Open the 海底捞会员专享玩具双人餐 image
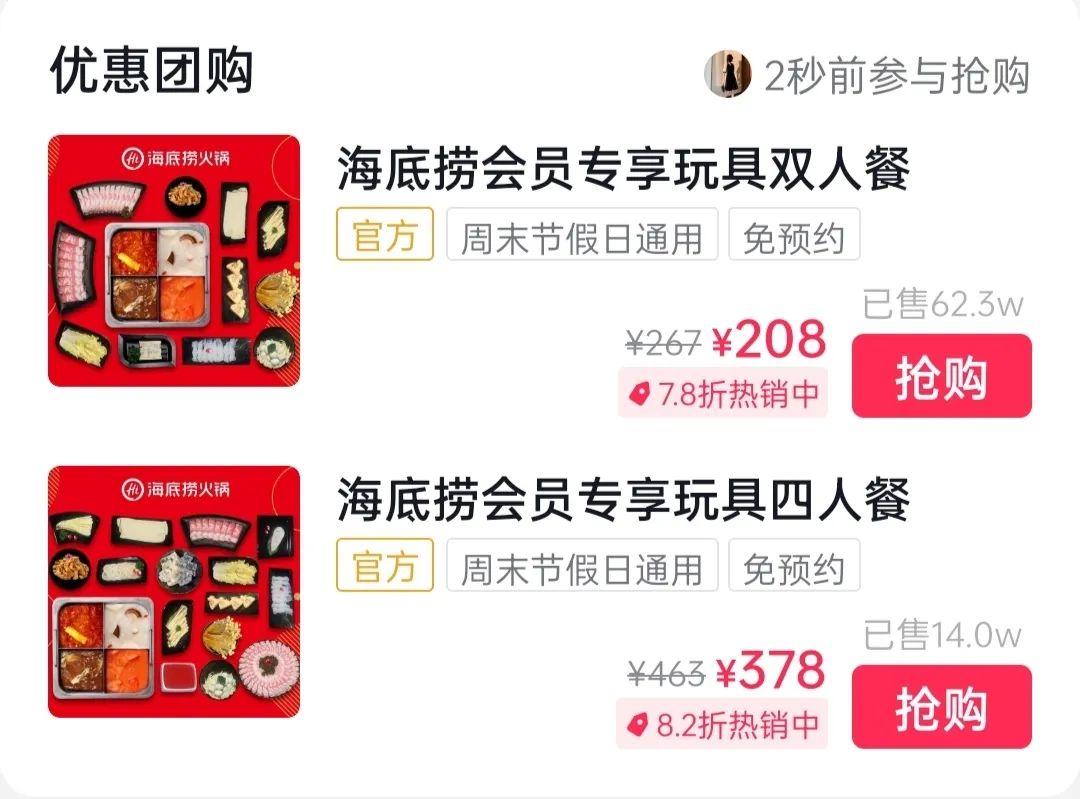The height and width of the screenshot is (799, 1080). [x=174, y=261]
